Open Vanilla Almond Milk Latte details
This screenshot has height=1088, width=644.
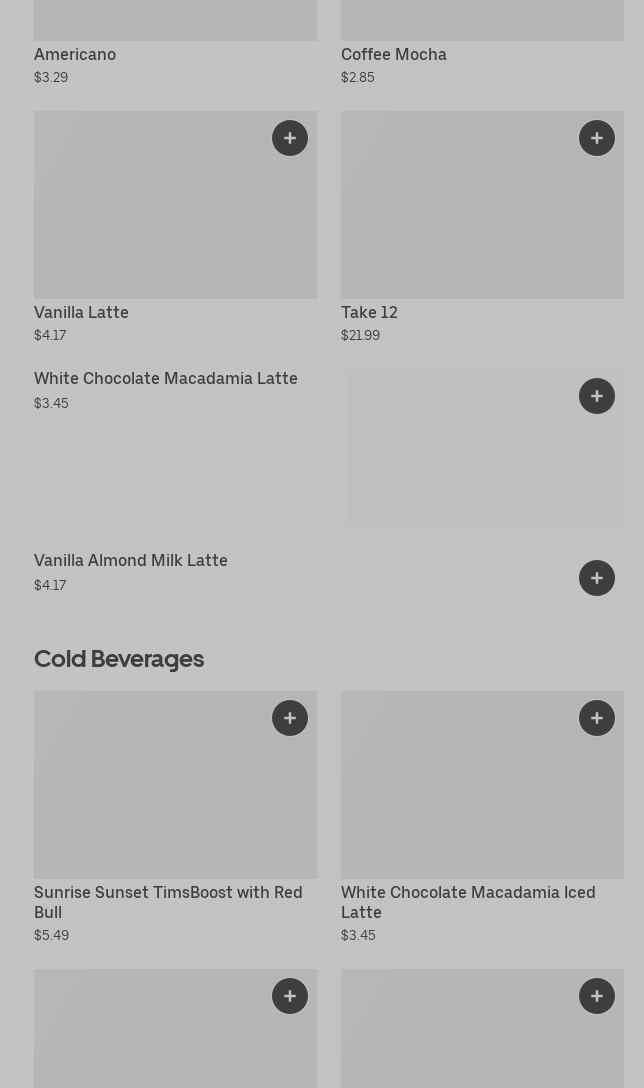point(131,561)
